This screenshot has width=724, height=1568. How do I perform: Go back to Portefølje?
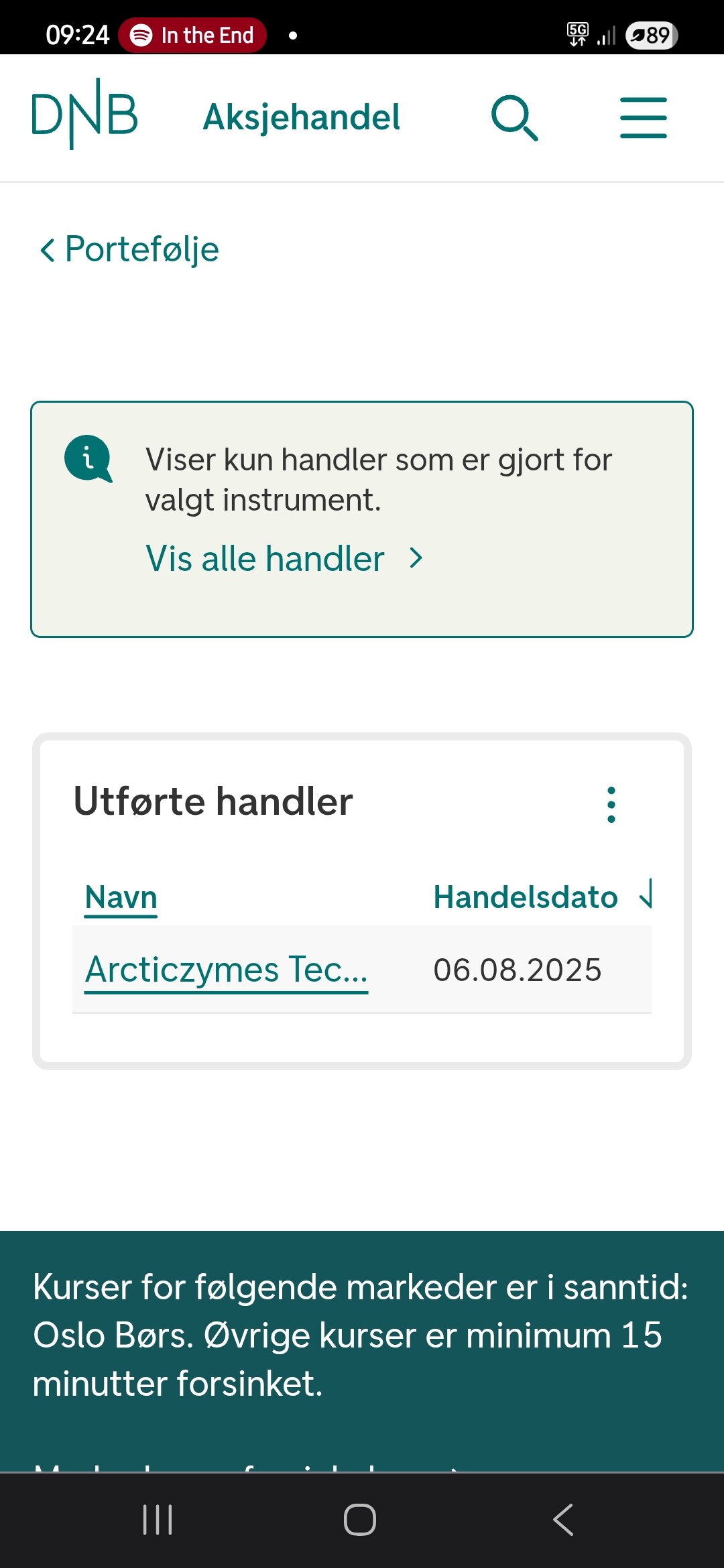tap(130, 249)
